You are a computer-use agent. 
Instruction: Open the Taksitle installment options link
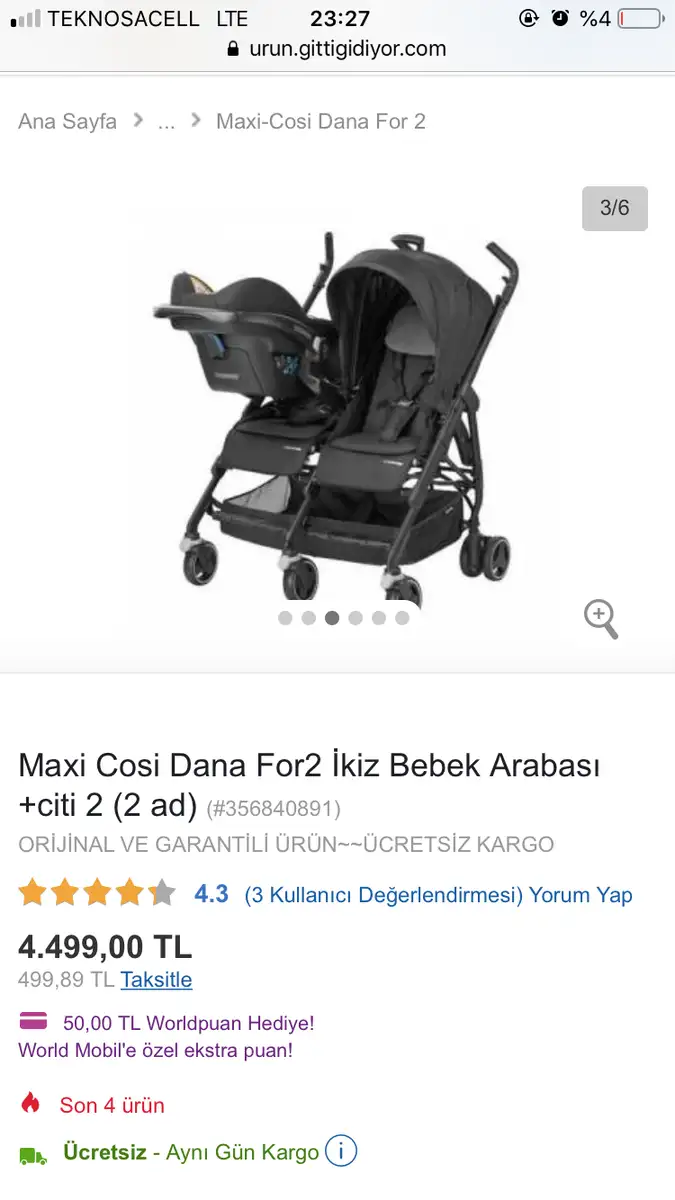pos(156,980)
